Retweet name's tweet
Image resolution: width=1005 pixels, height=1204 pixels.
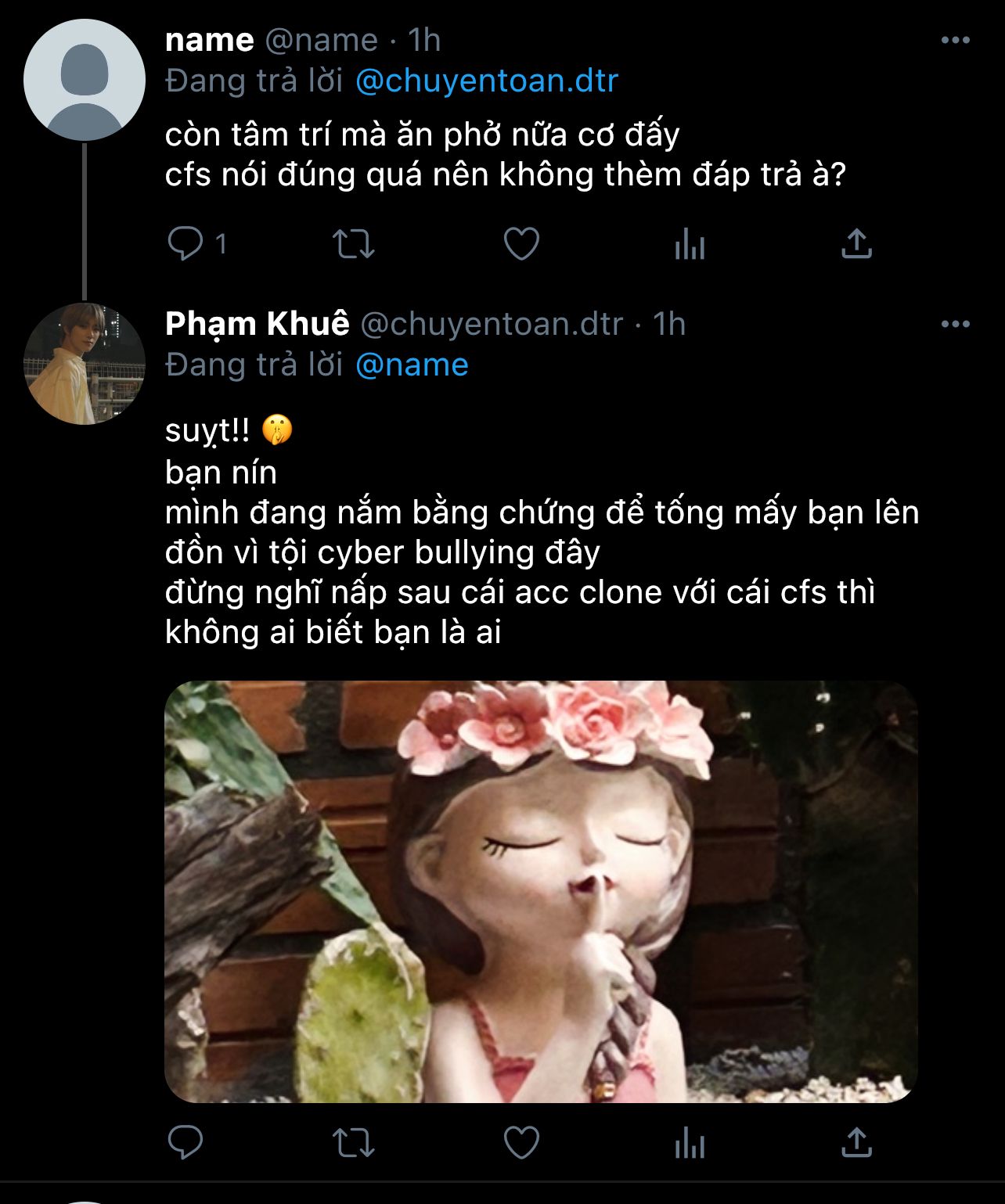354,243
